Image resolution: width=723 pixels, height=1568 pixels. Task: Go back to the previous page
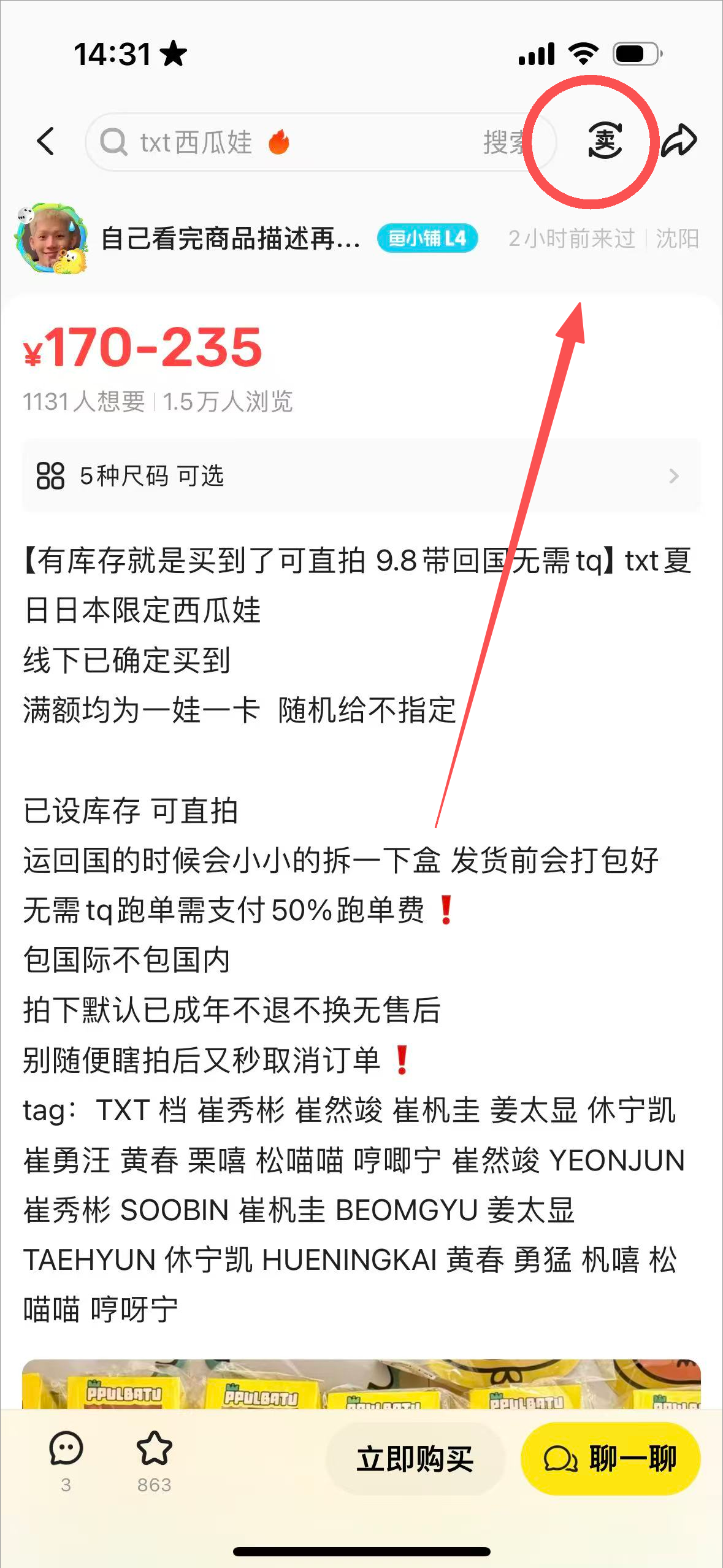tap(46, 142)
